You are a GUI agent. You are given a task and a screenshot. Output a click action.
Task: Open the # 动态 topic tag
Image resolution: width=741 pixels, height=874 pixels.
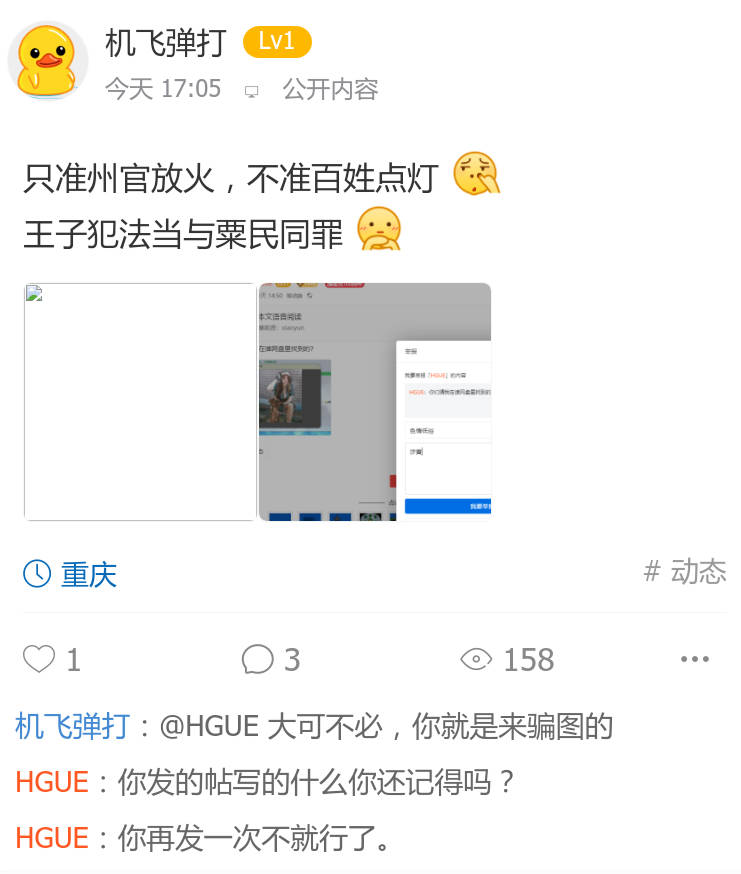coord(685,572)
